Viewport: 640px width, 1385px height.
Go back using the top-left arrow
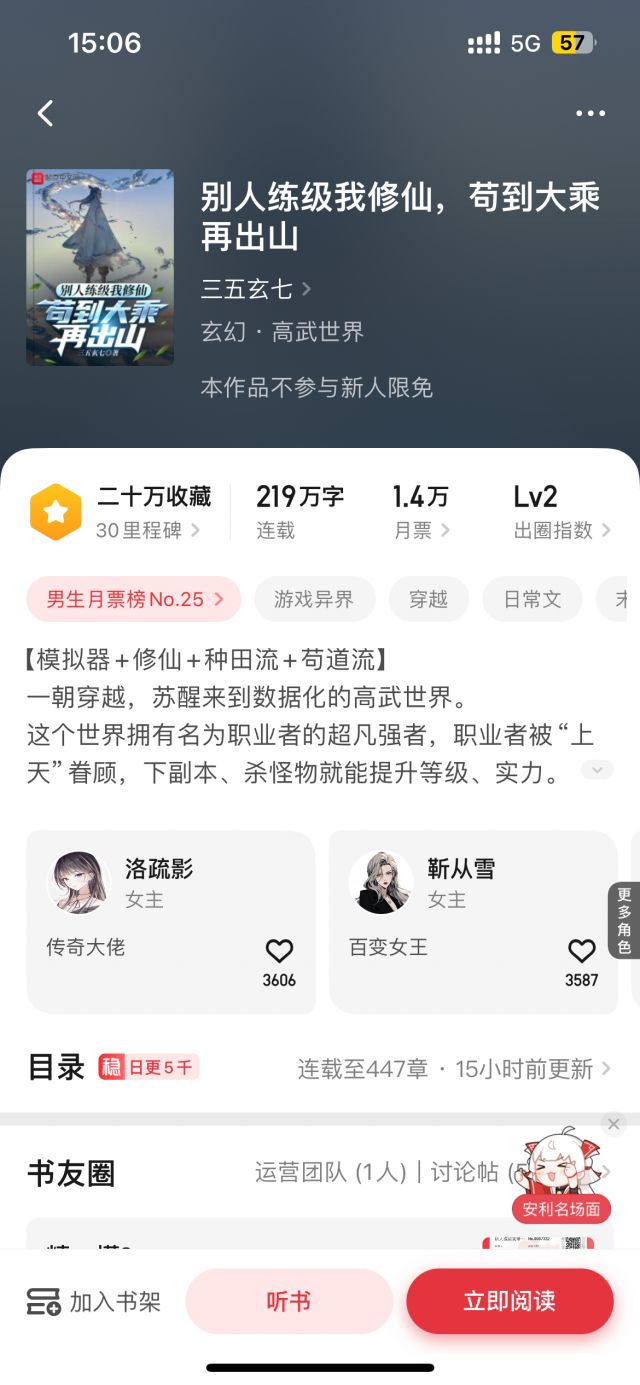[x=45, y=113]
